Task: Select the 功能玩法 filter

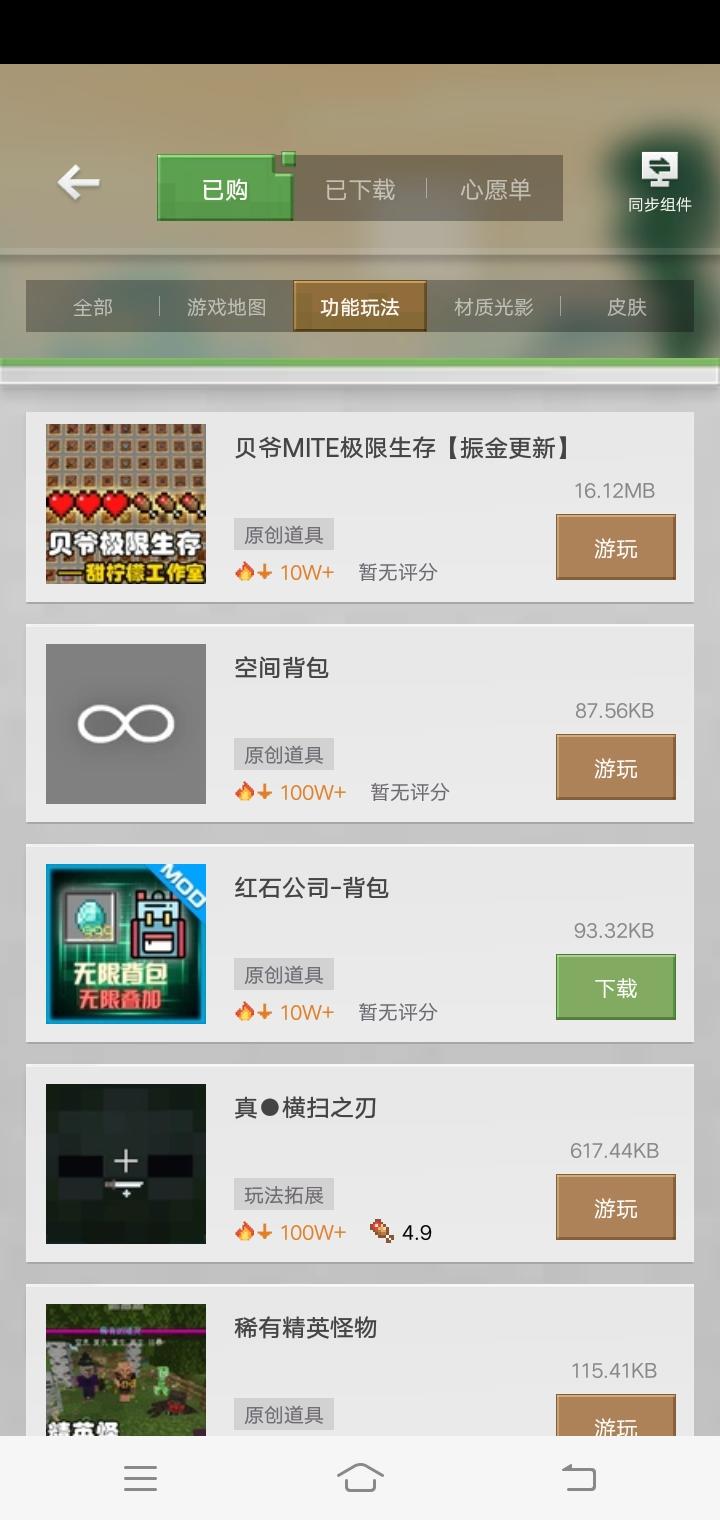Action: click(x=360, y=307)
